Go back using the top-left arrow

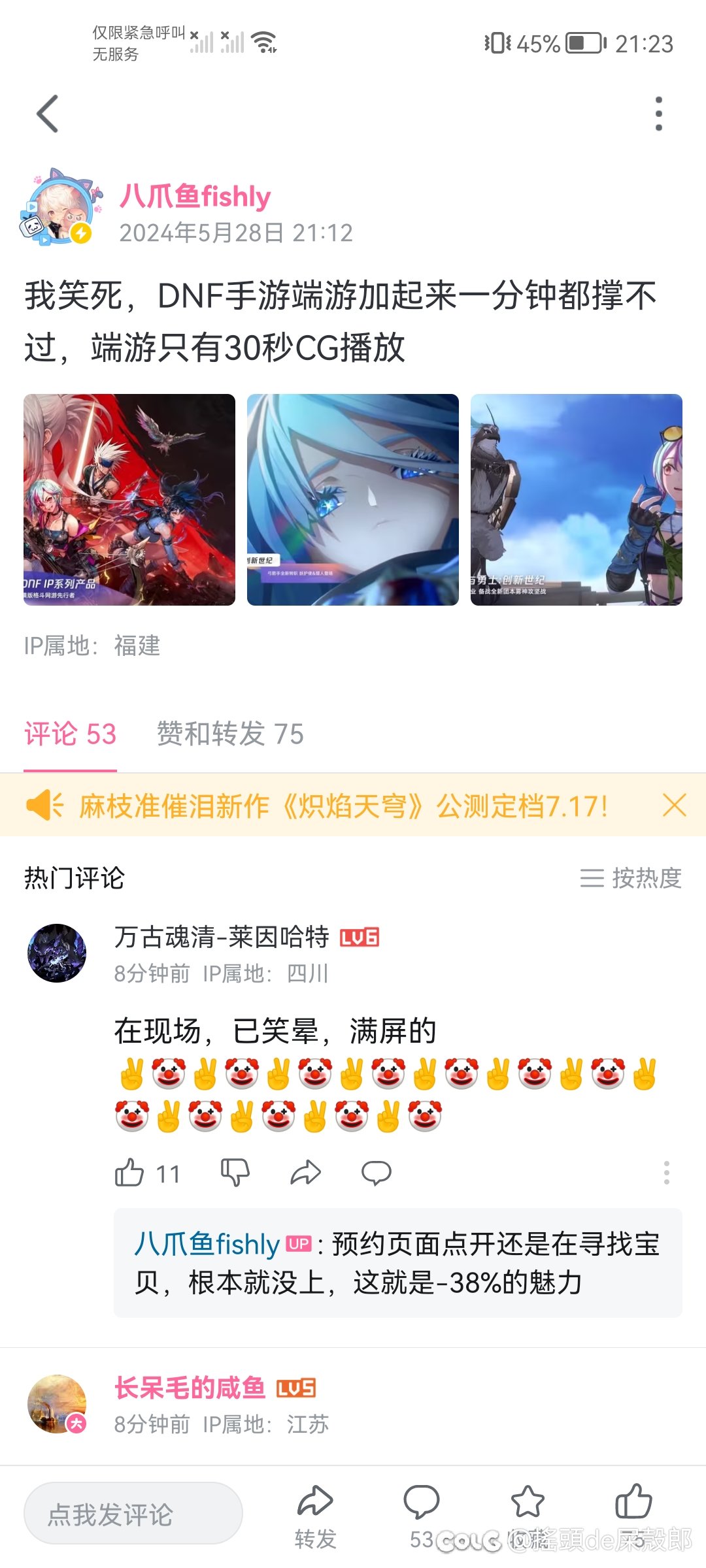coord(48,114)
